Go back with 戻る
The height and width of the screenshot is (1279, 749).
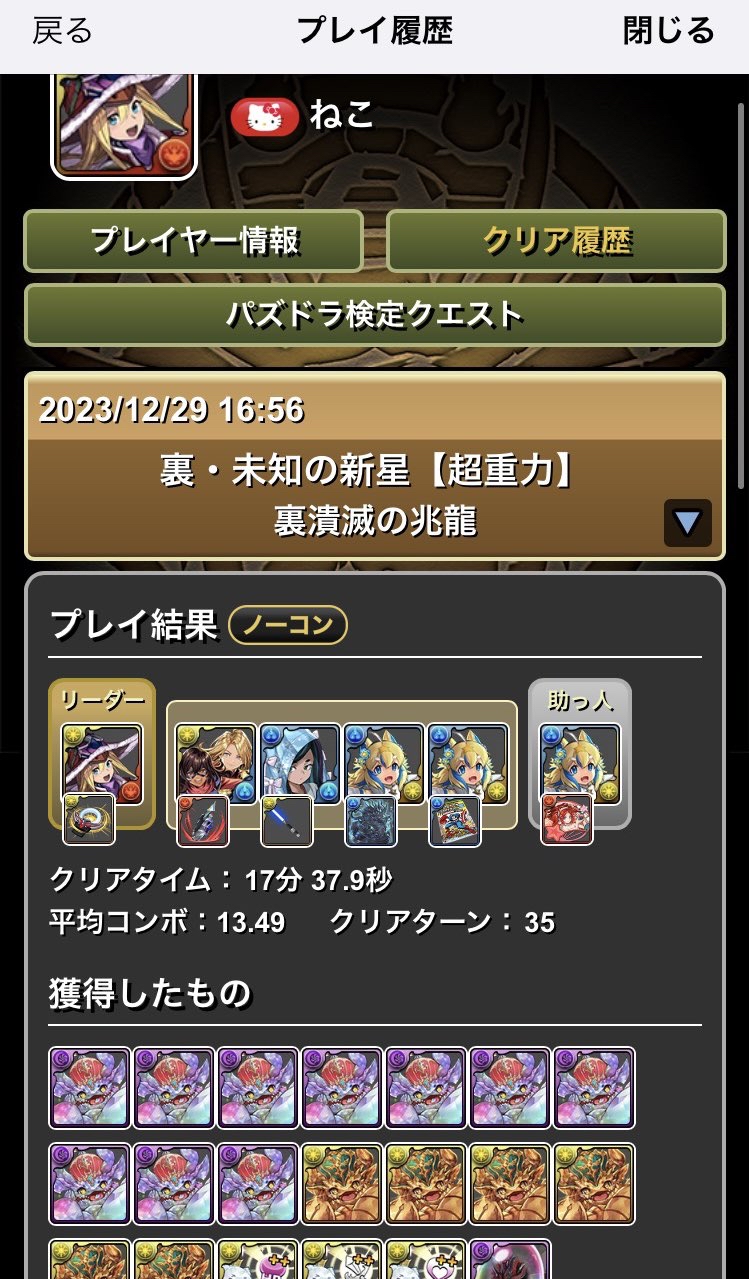coord(62,31)
